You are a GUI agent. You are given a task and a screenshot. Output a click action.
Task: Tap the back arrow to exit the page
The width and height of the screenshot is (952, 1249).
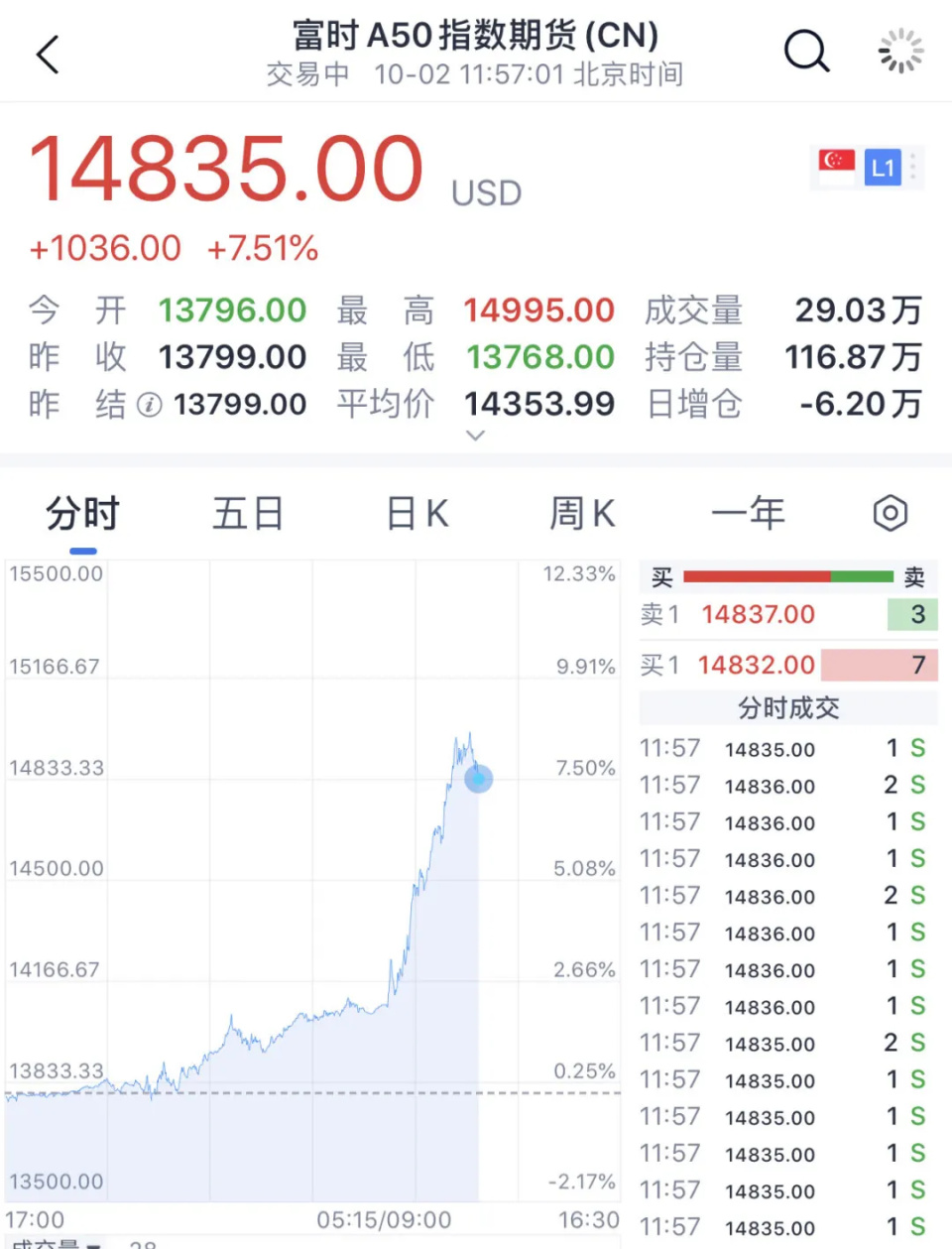47,55
